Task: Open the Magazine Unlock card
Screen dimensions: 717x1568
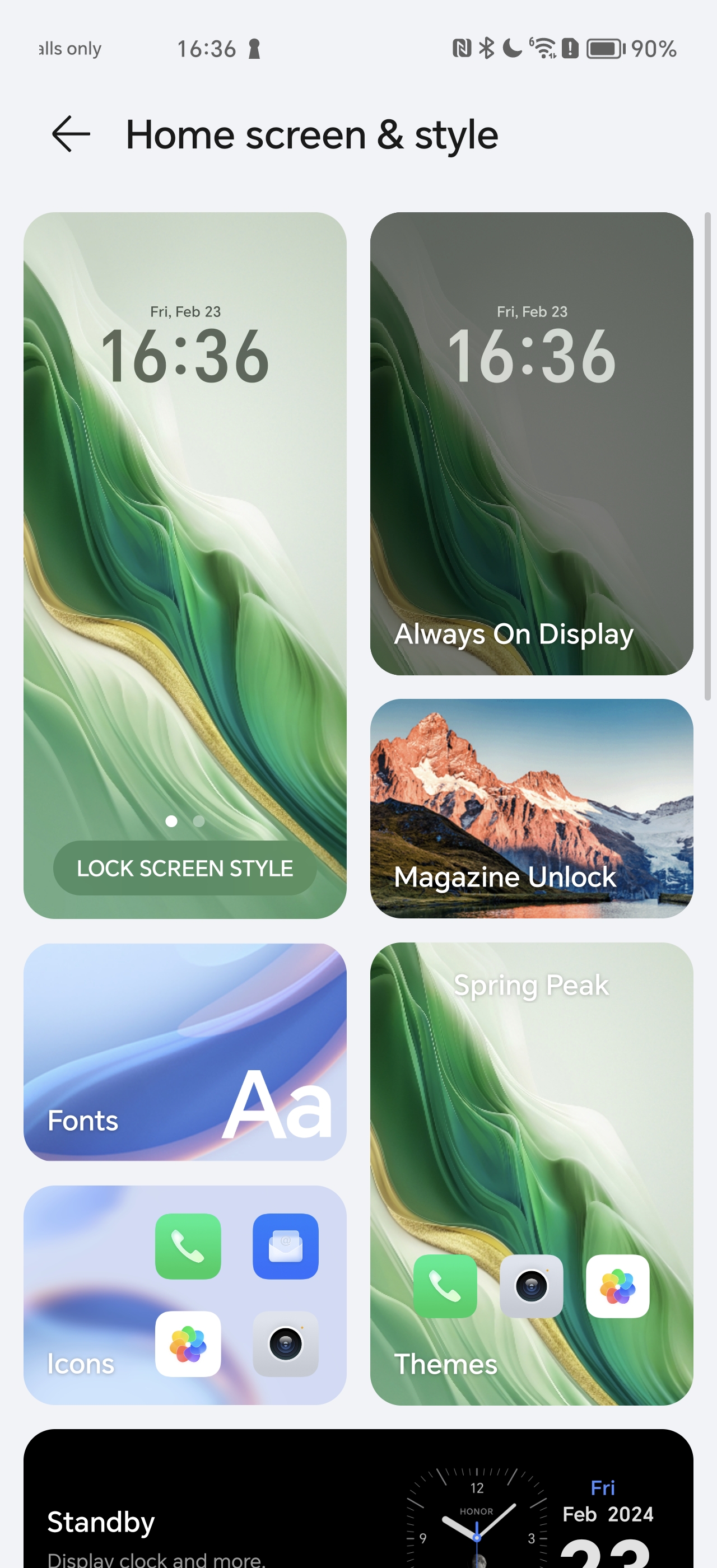Action: click(532, 808)
